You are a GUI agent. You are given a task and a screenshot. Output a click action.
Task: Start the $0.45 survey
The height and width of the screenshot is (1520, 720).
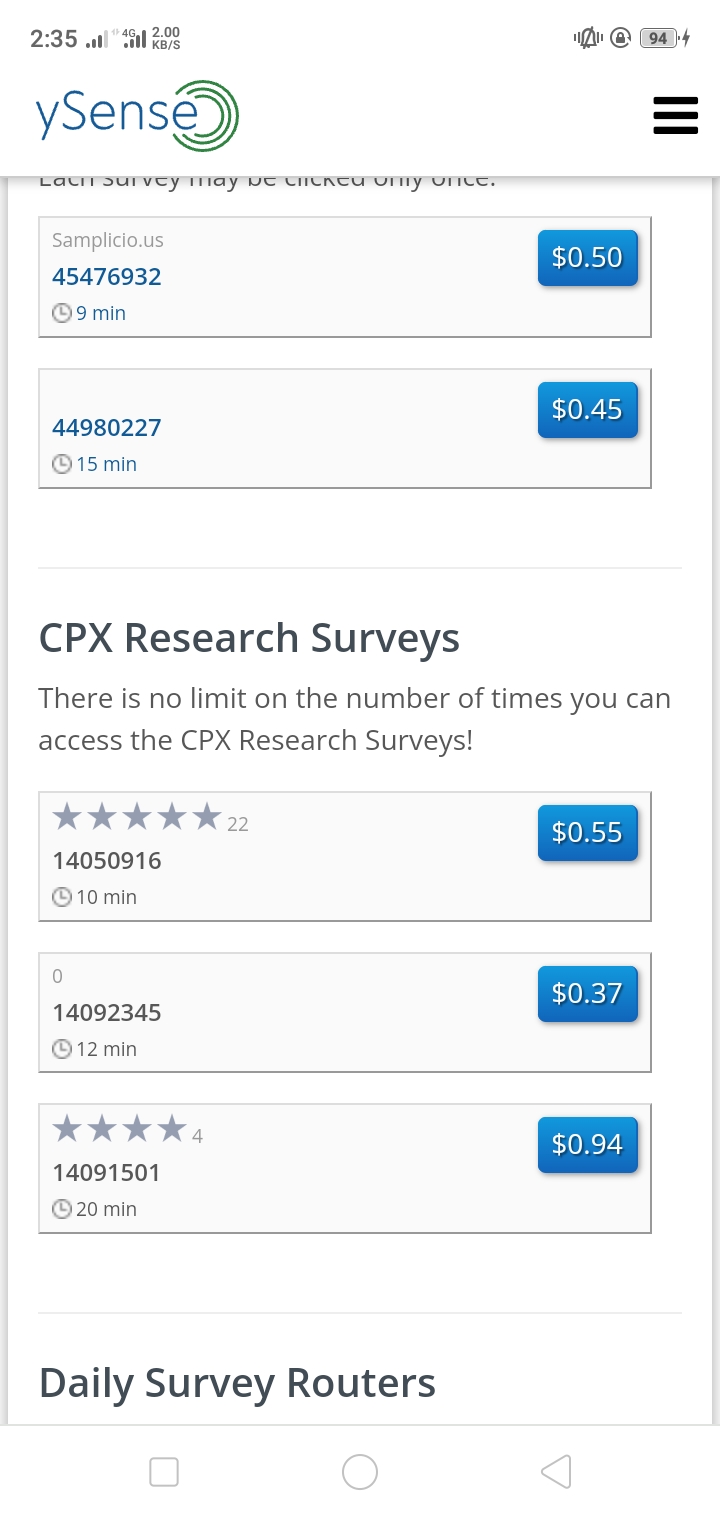(x=587, y=410)
